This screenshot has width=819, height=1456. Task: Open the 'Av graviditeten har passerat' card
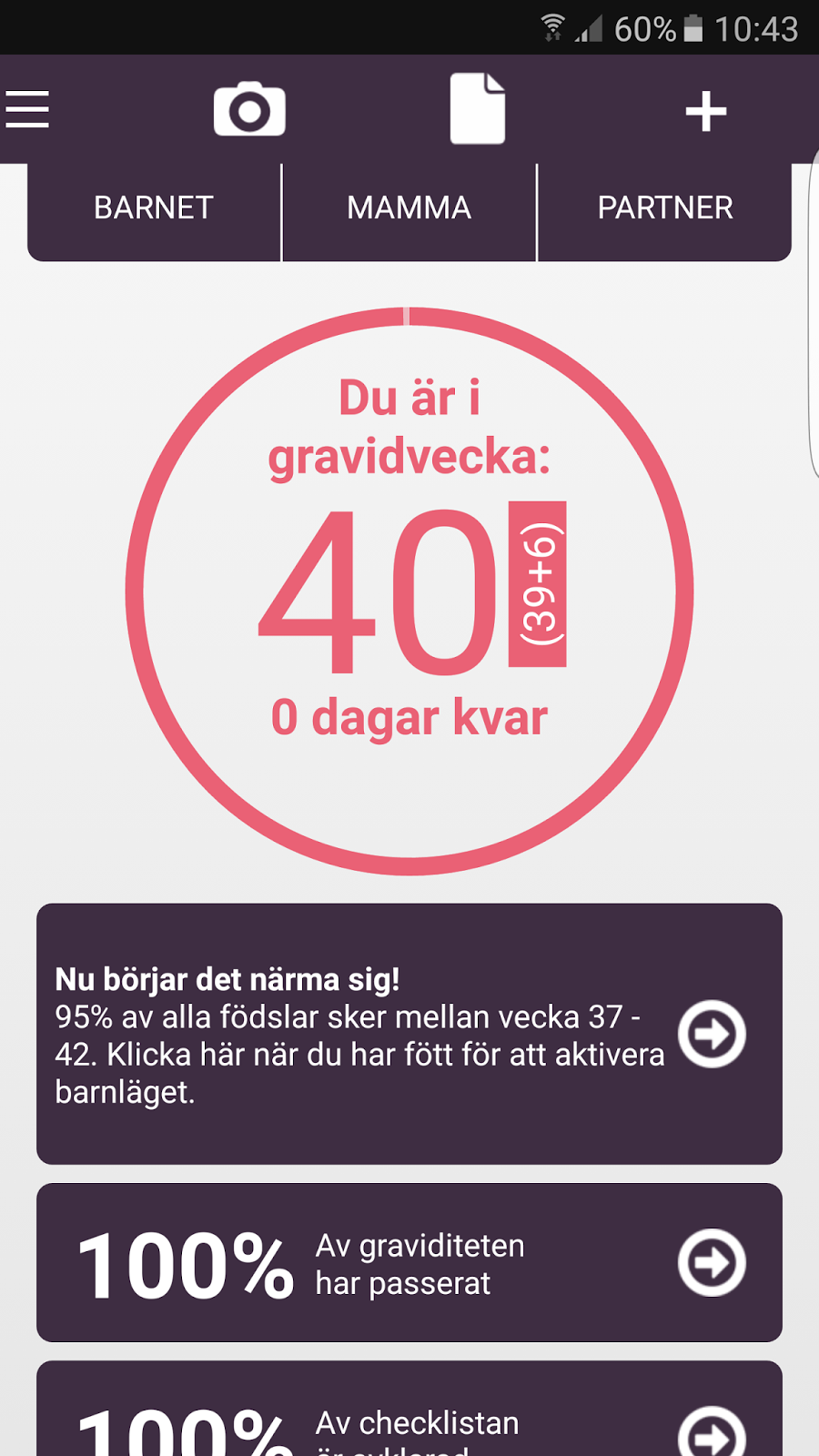pos(409,1263)
